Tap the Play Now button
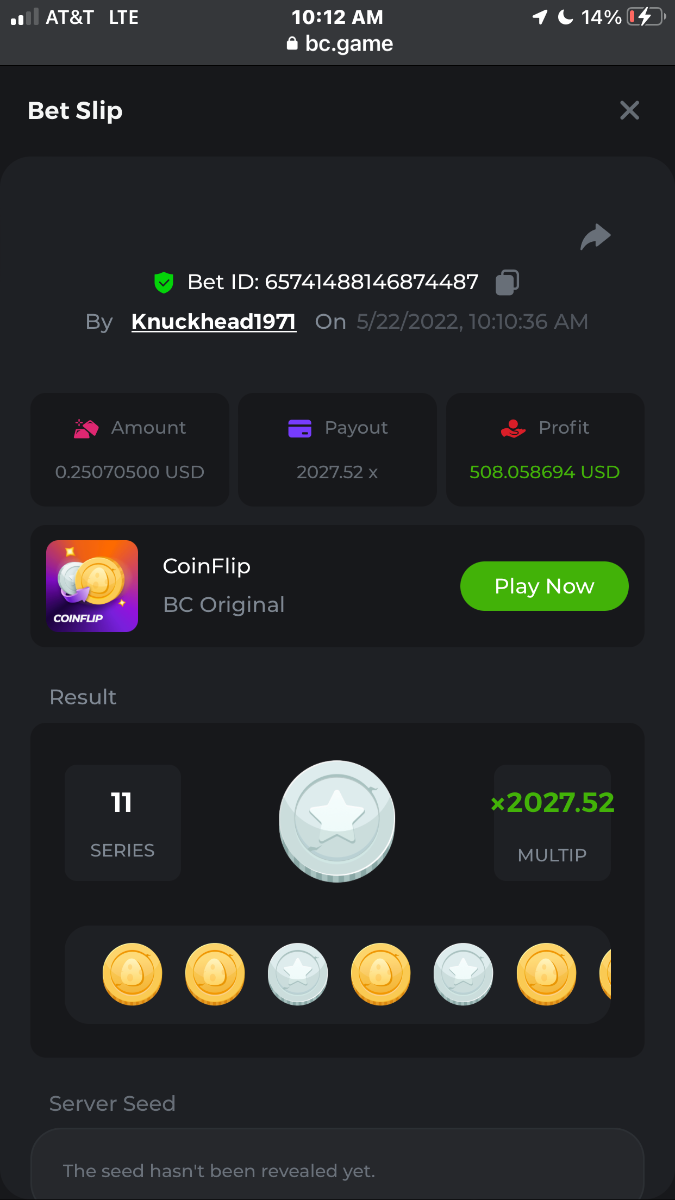Image resolution: width=675 pixels, height=1200 pixels. click(544, 587)
